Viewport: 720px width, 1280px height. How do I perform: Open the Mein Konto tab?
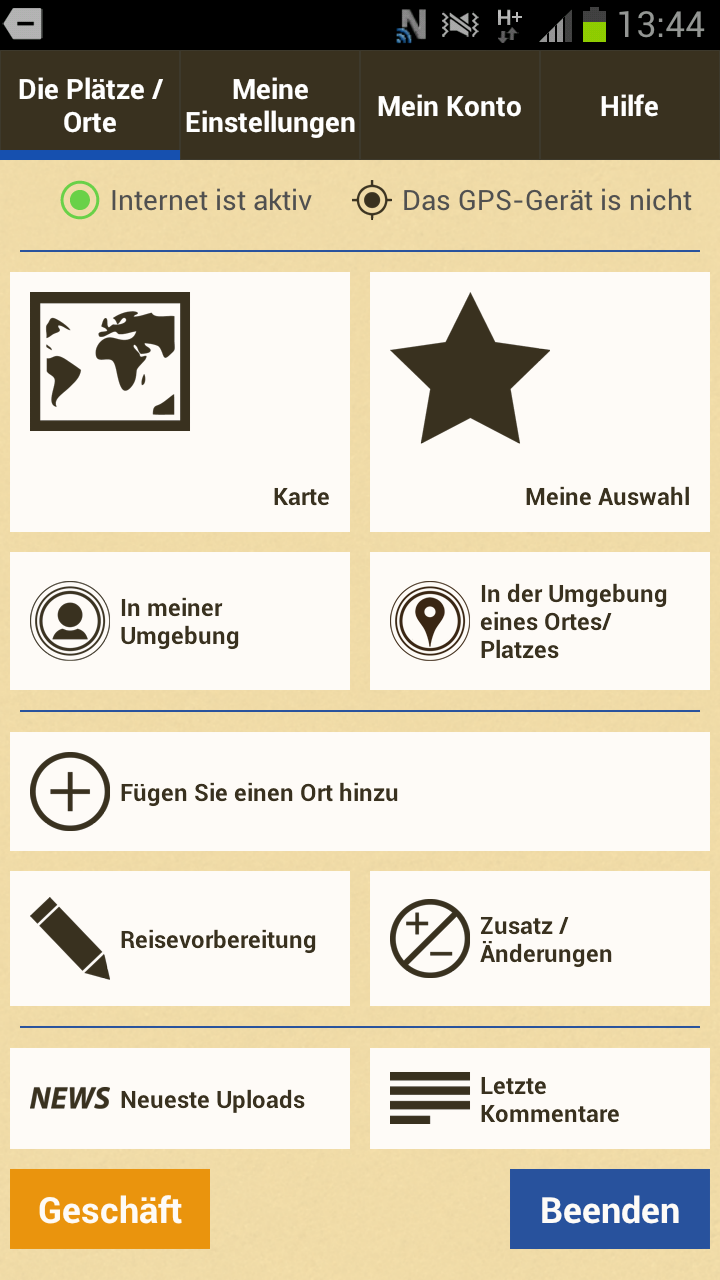449,106
